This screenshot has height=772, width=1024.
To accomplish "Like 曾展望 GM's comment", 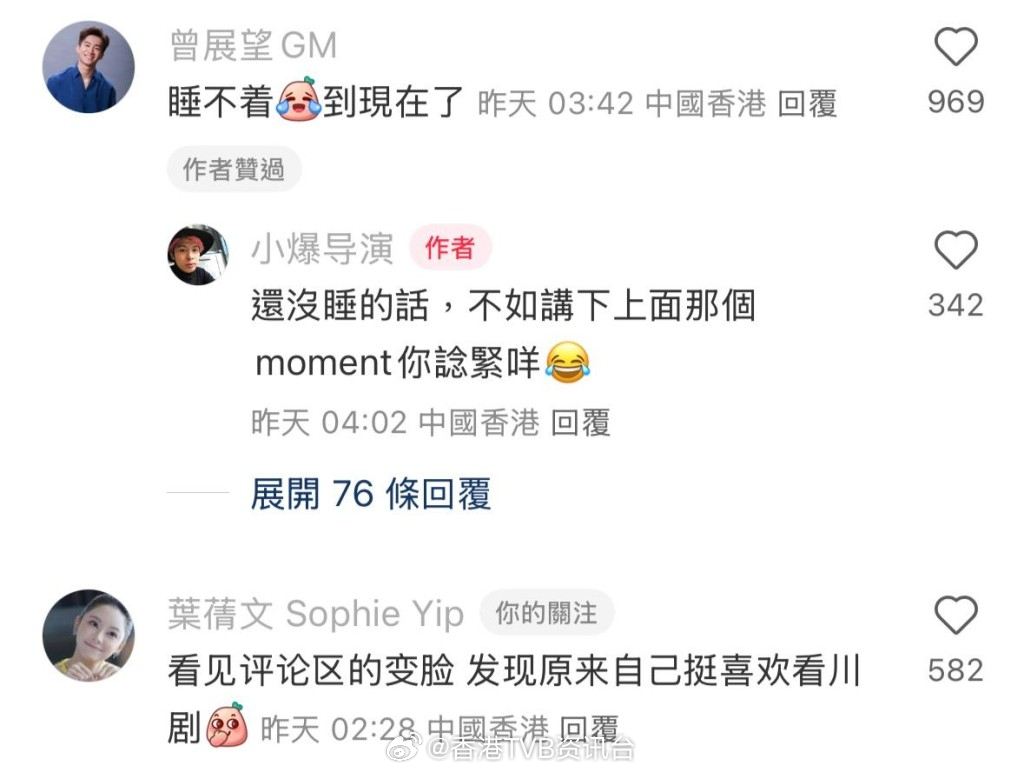I will coord(955,48).
